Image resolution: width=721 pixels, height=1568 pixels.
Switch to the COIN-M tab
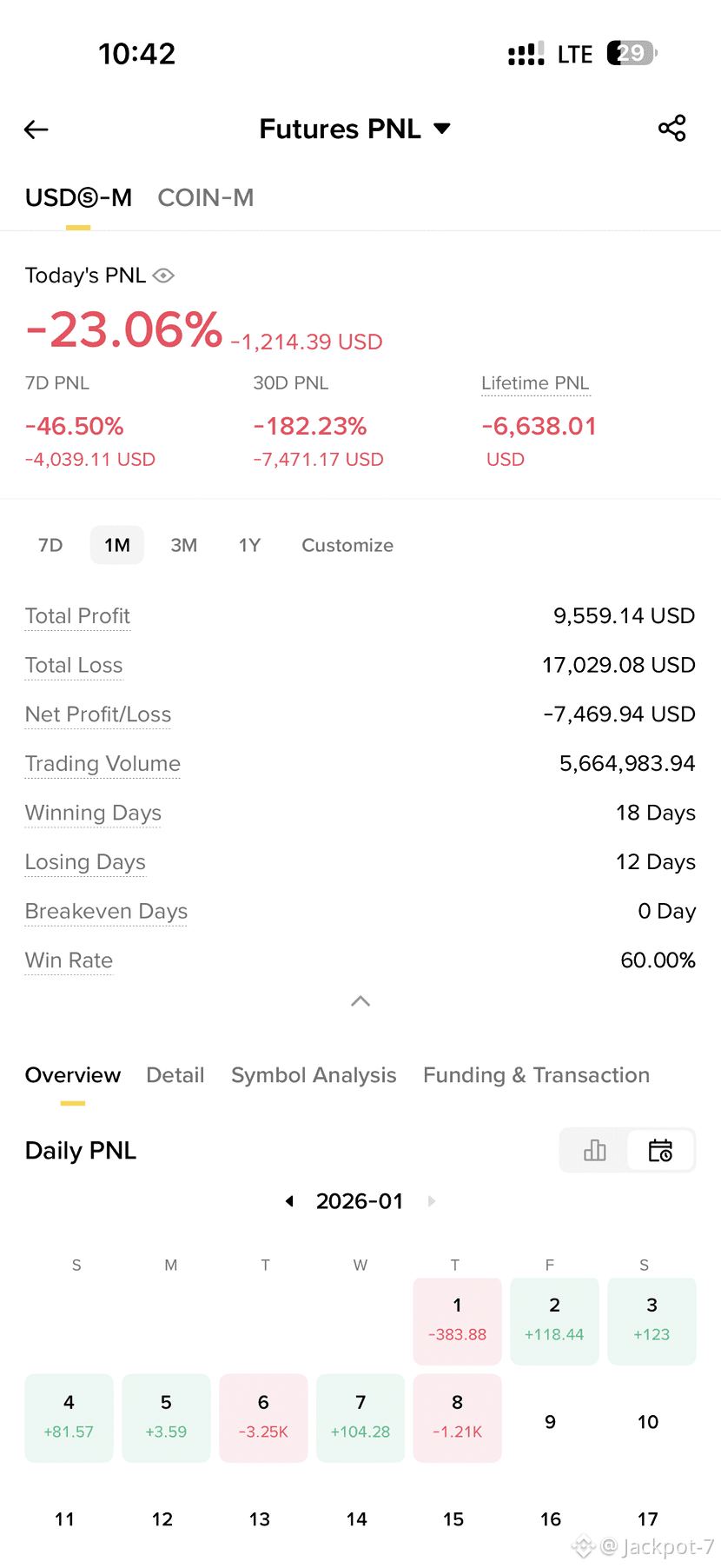206,198
